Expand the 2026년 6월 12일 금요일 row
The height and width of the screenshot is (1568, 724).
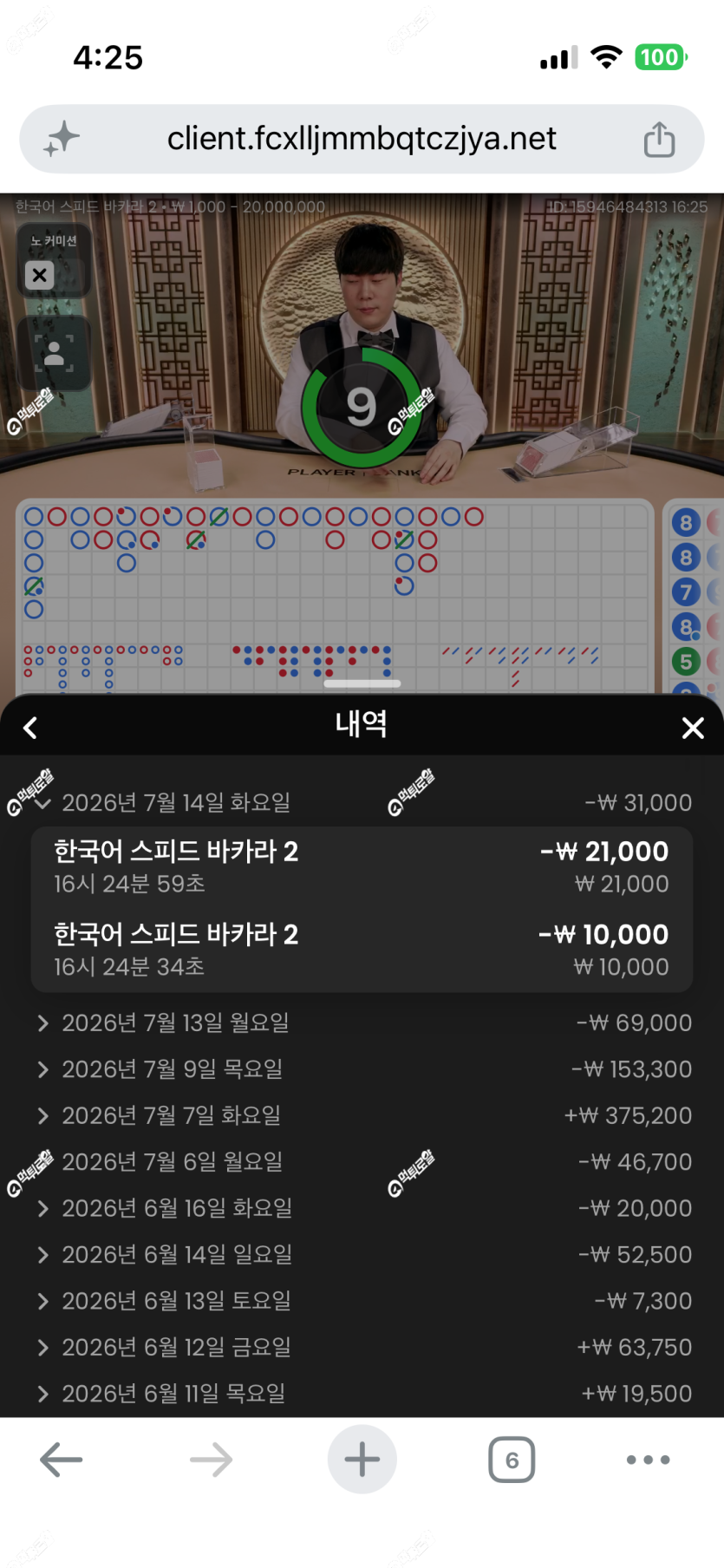click(362, 1347)
